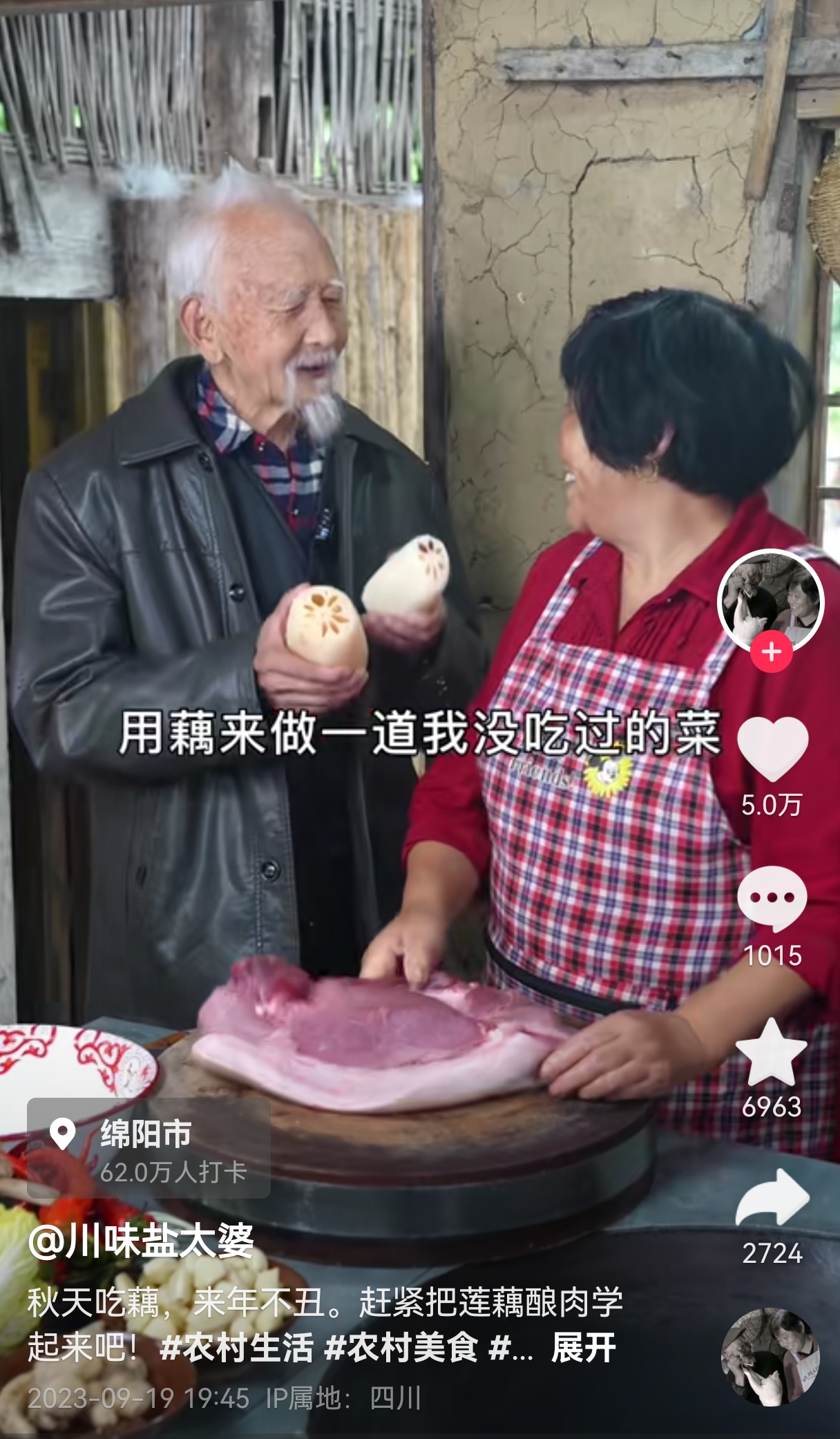Open the 绵阳市 location check-in tag
840x1439 pixels.
click(148, 1147)
